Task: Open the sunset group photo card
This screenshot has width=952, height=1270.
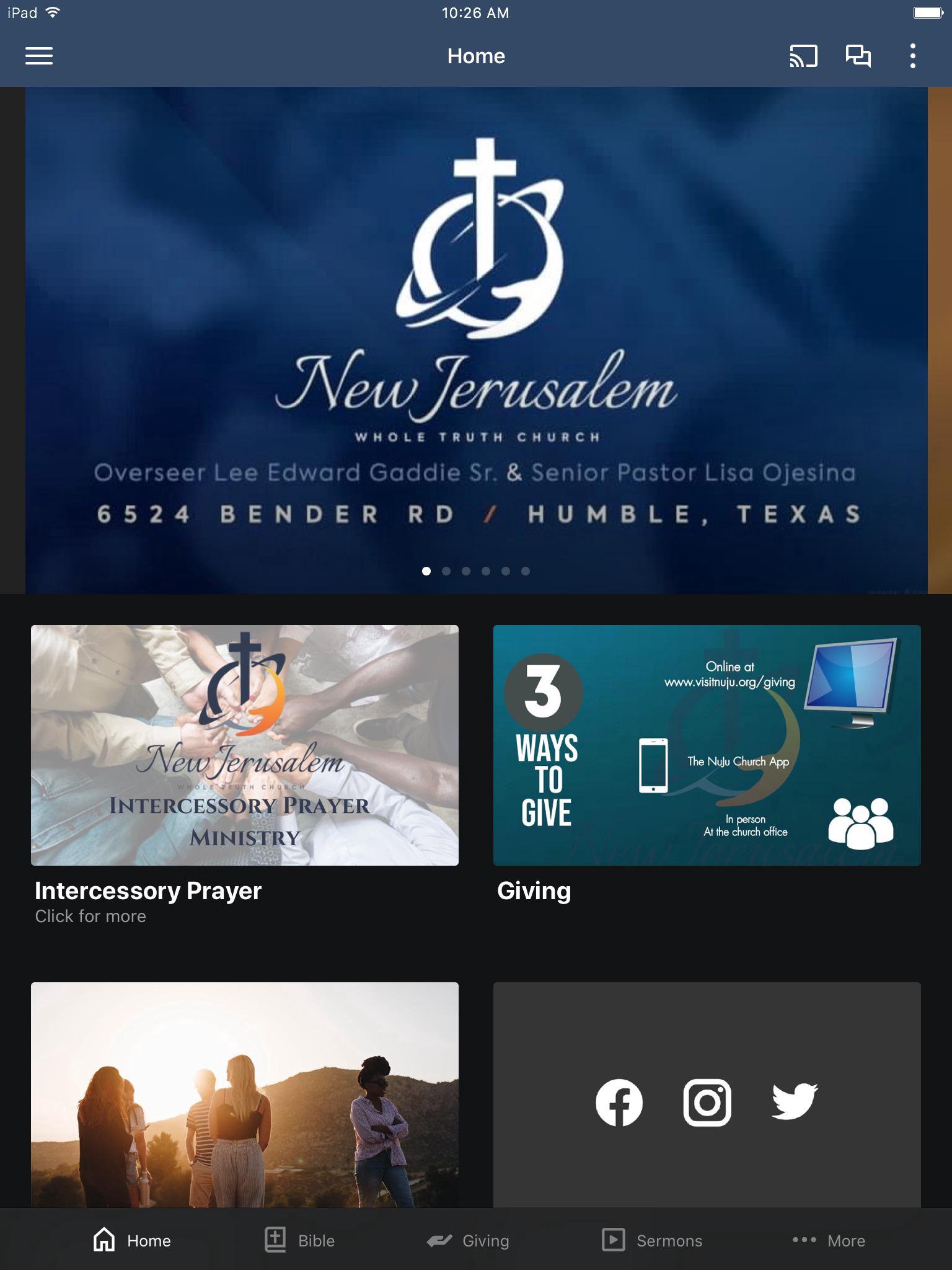Action: pyautogui.click(x=245, y=1095)
